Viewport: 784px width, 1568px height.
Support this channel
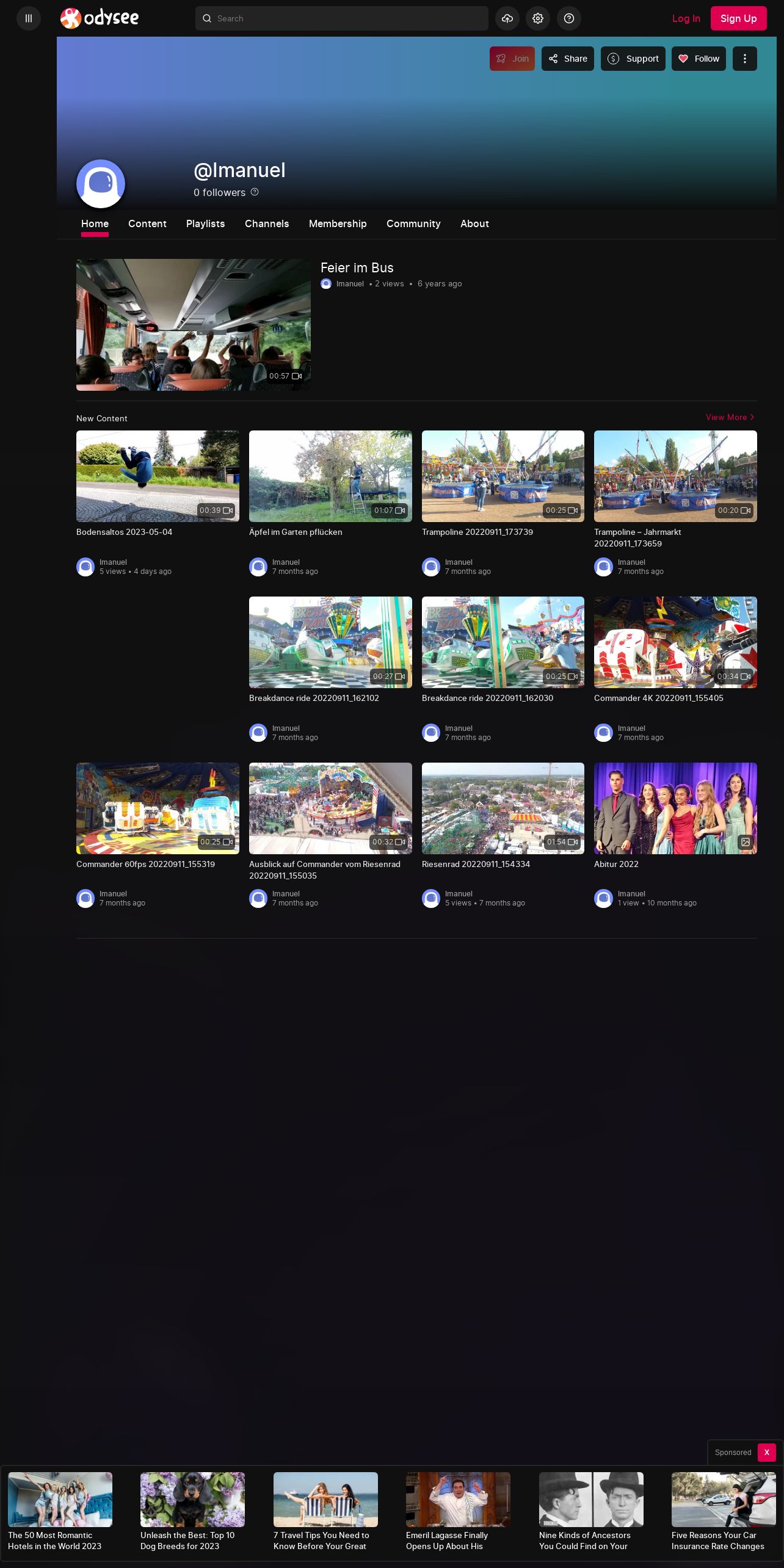pos(633,59)
